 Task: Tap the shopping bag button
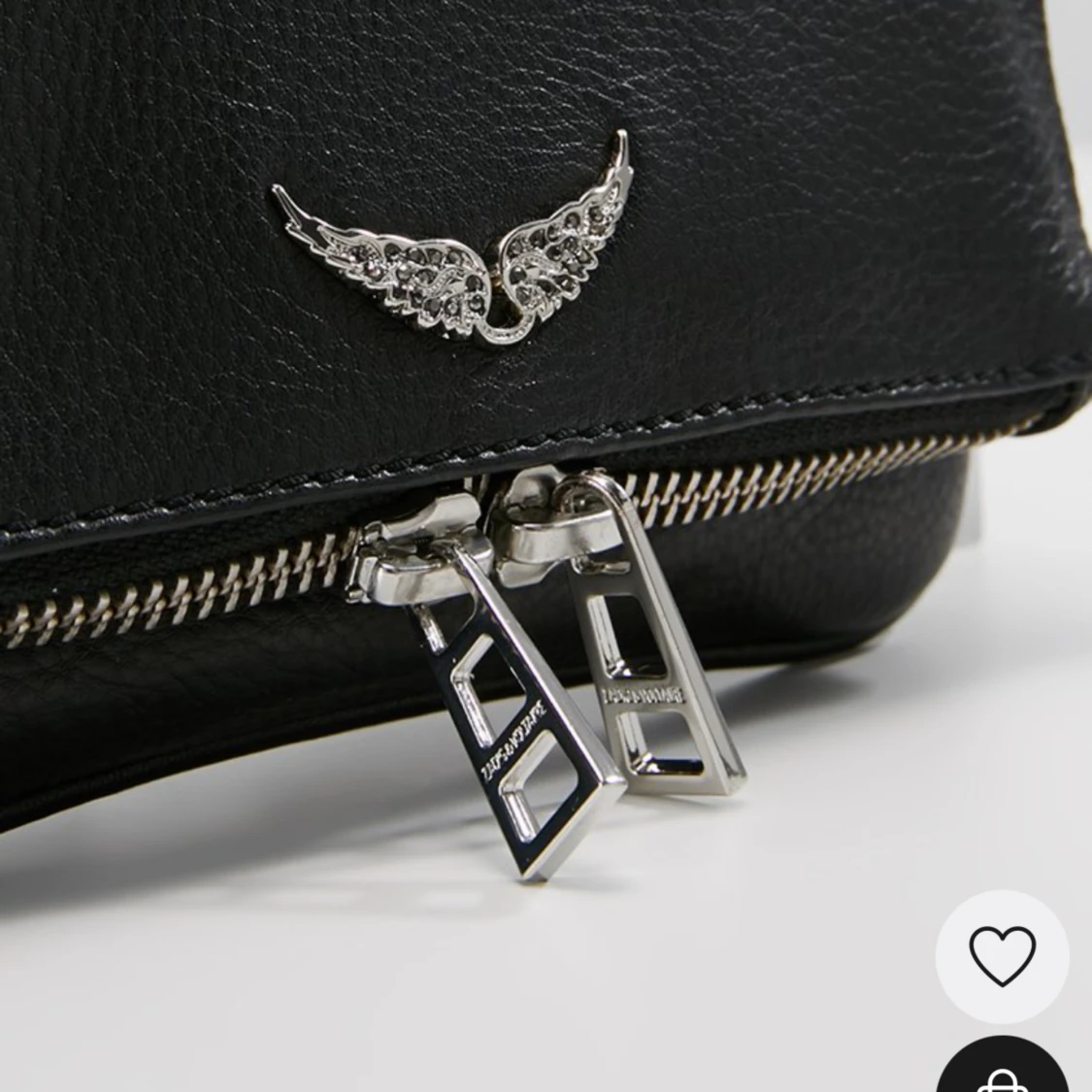1003,1071
